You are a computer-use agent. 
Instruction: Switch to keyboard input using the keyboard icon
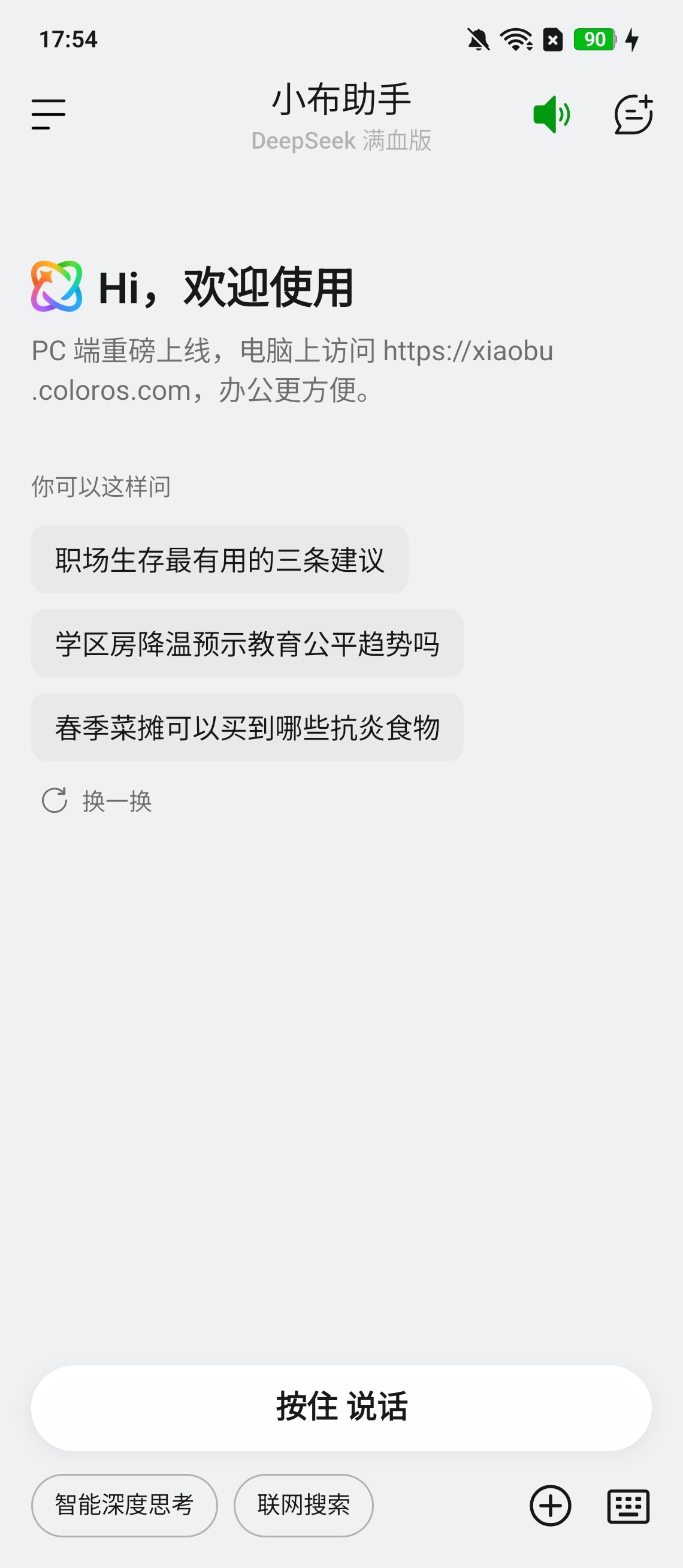tap(628, 1504)
